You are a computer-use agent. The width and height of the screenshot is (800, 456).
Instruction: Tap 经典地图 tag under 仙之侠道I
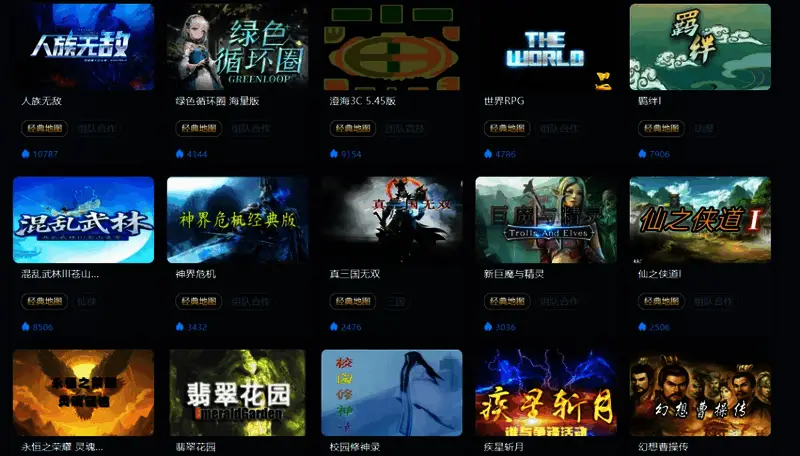(660, 301)
